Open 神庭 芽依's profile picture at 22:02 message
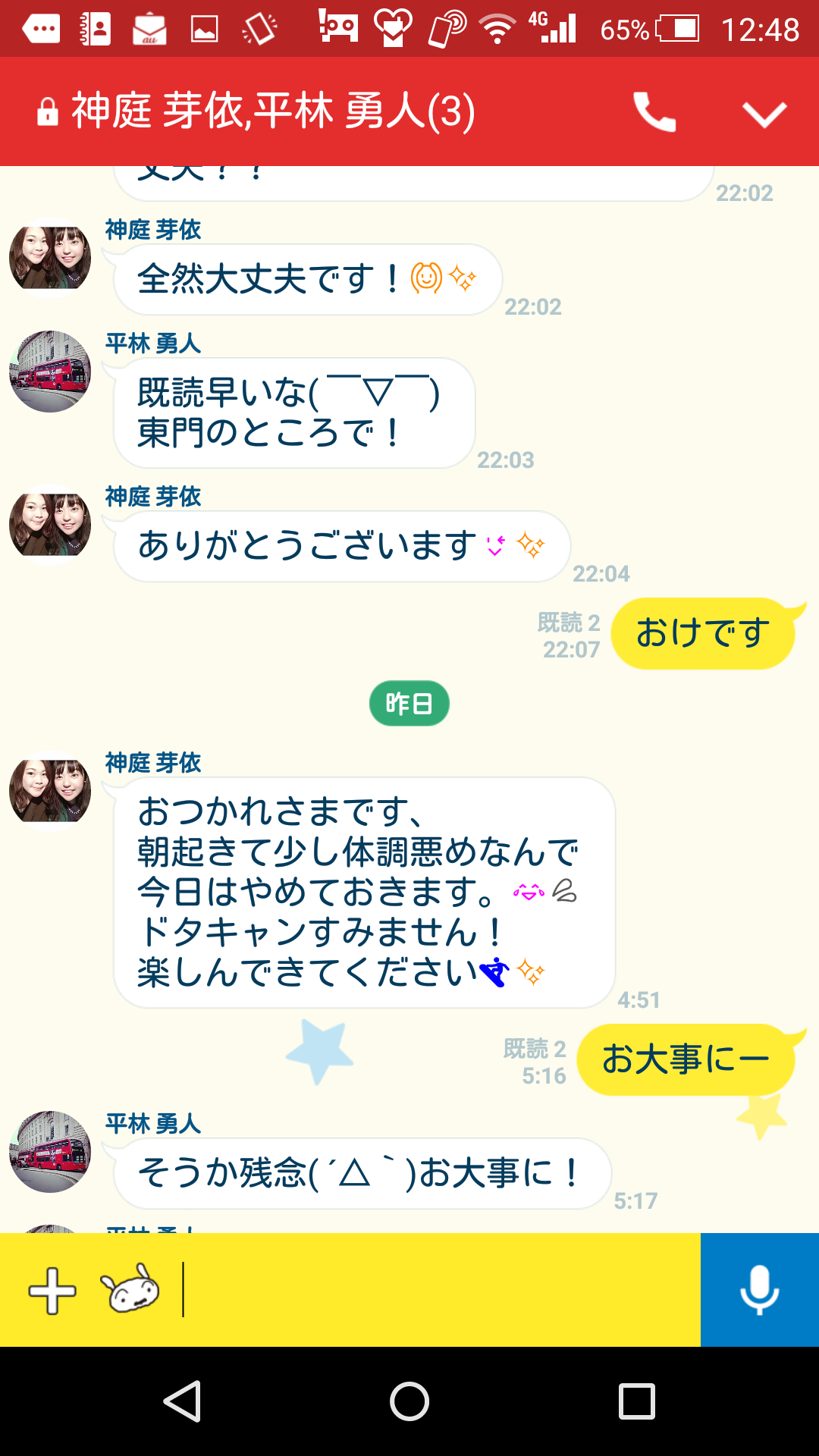The width and height of the screenshot is (819, 1456). pyautogui.click(x=50, y=258)
